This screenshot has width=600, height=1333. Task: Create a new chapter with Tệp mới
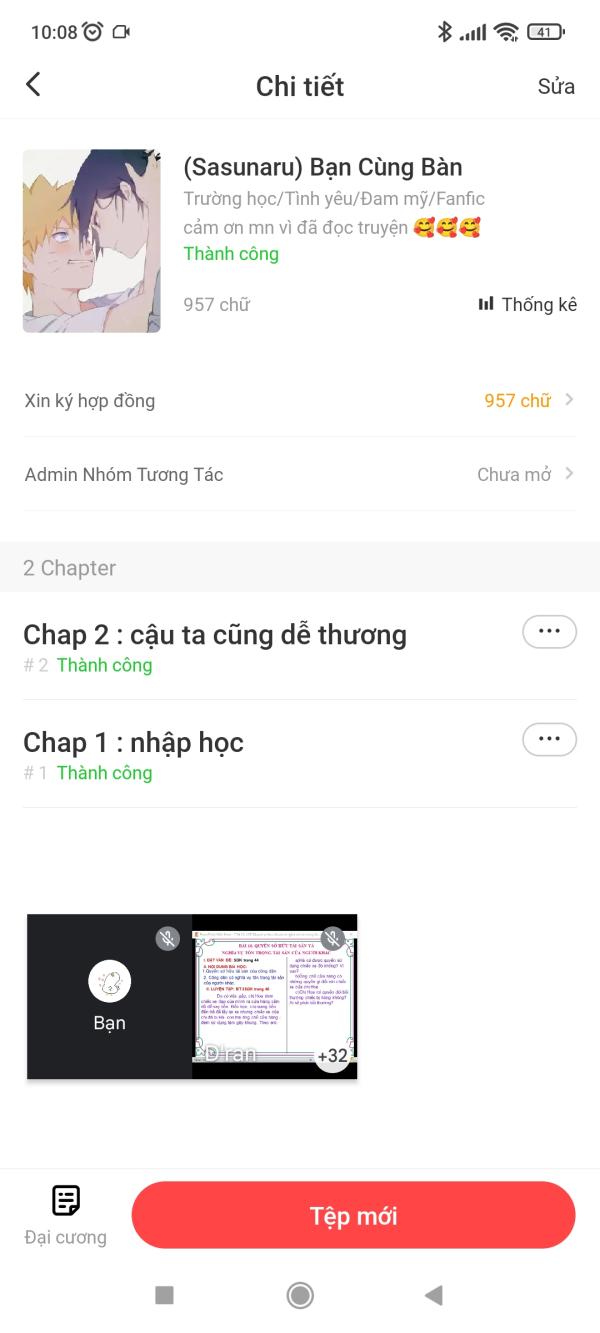353,1215
